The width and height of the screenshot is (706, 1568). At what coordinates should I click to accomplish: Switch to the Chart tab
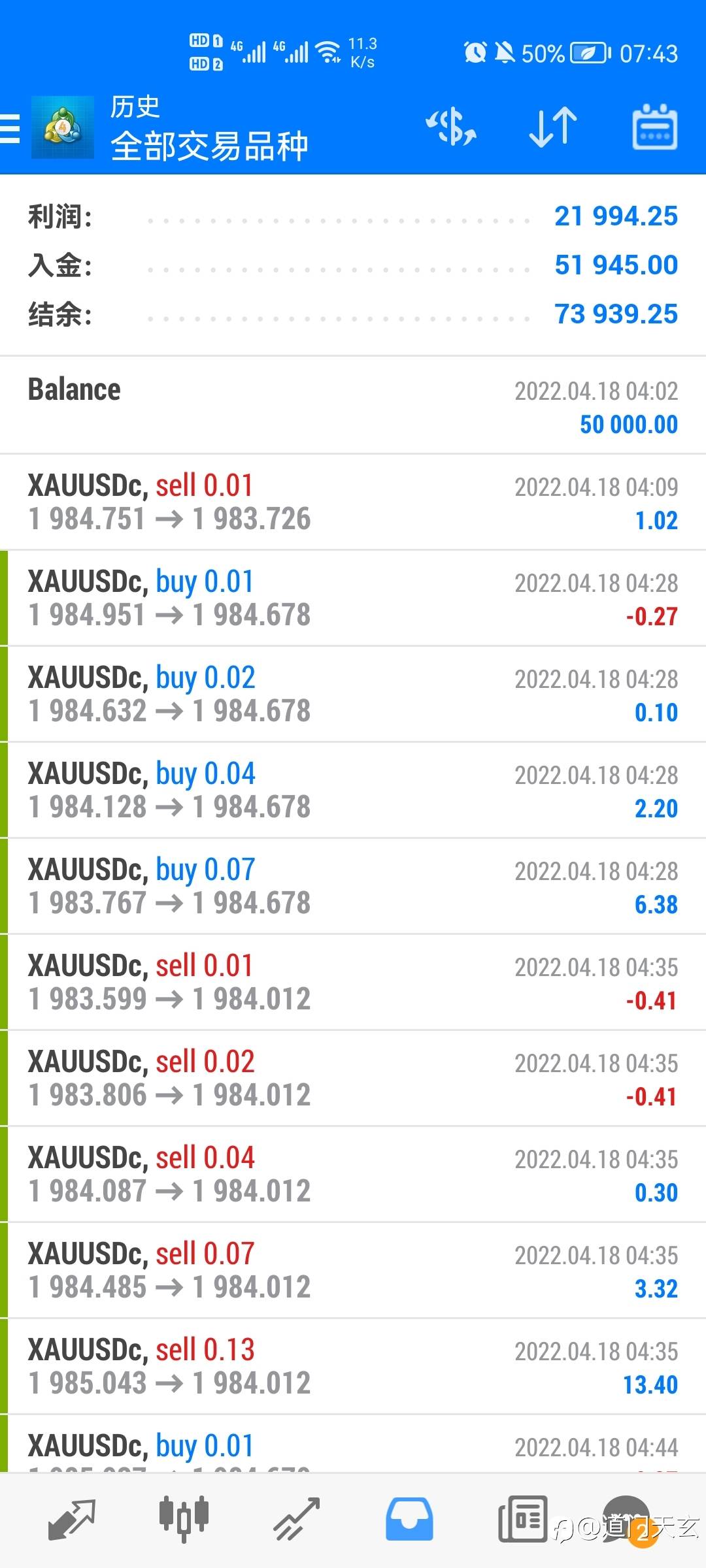(184, 1518)
